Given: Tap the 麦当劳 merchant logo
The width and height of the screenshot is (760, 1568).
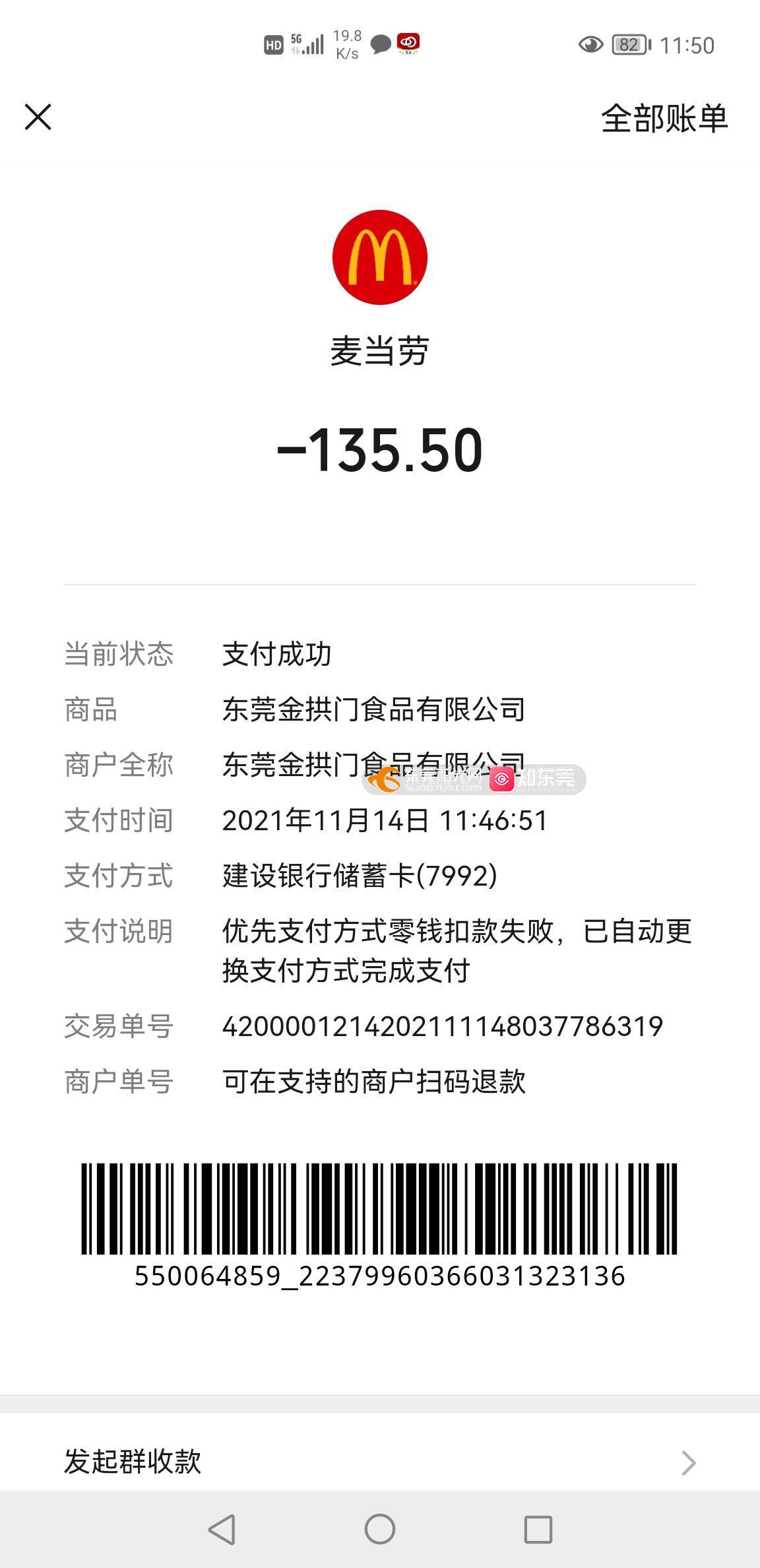Looking at the screenshot, I should (x=379, y=257).
